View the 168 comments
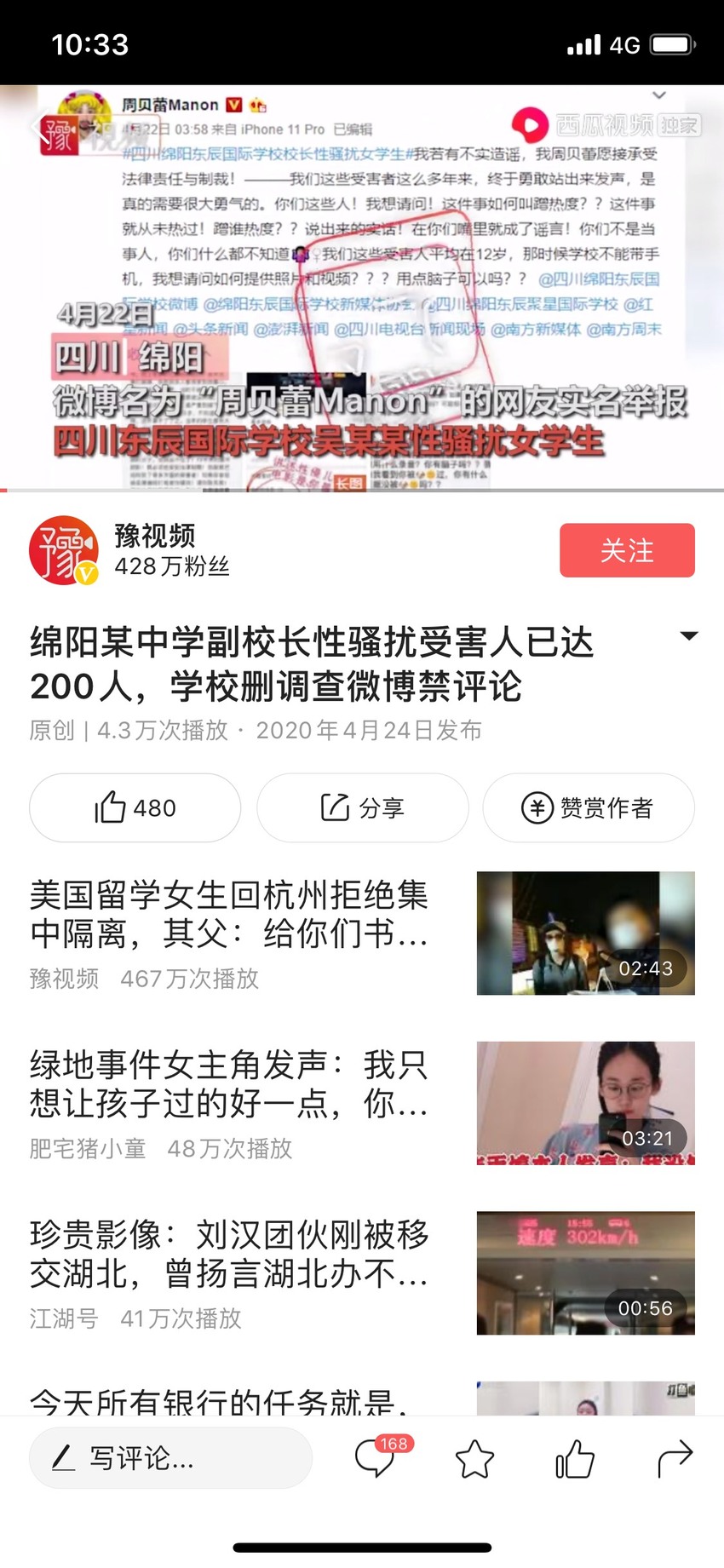724x1568 pixels. pos(377,1457)
